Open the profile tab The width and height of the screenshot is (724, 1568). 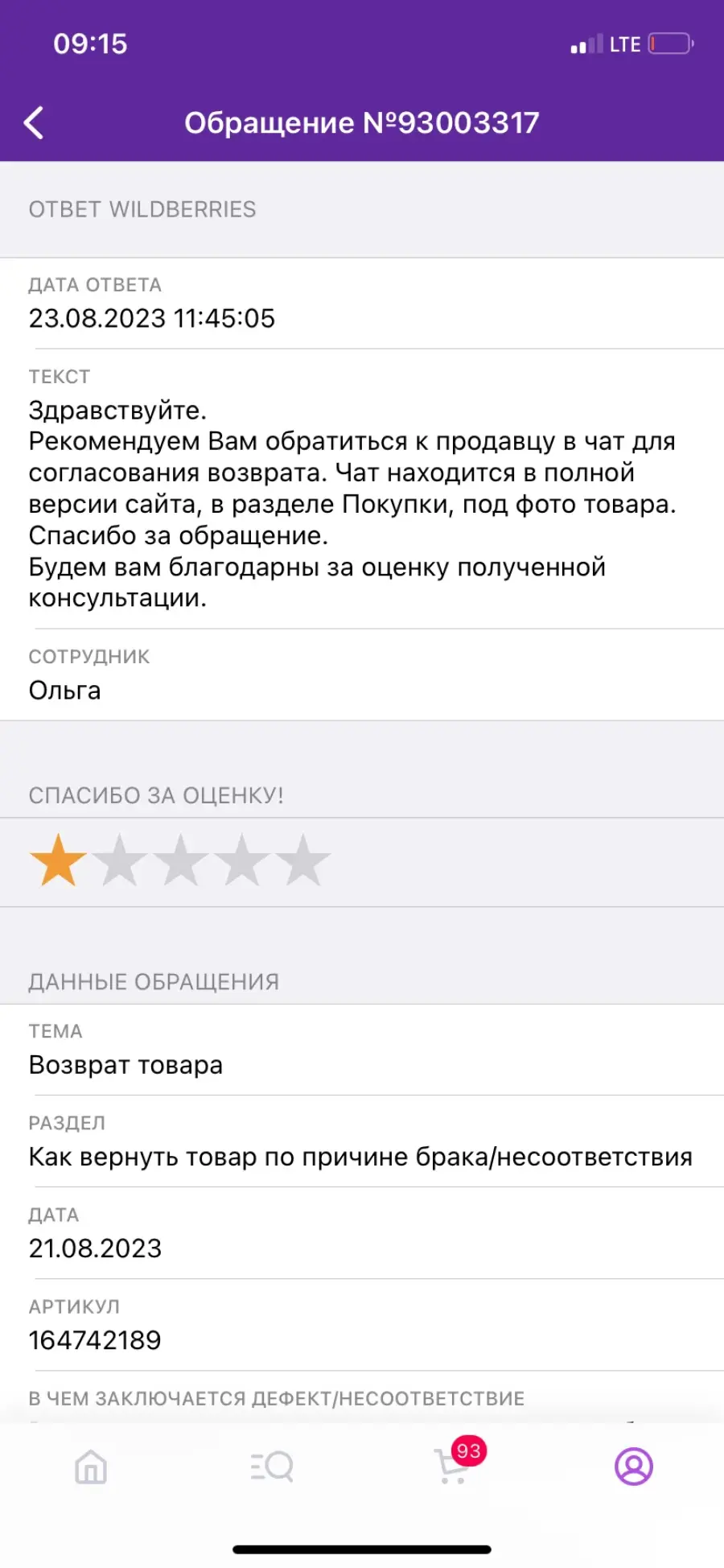(634, 1467)
